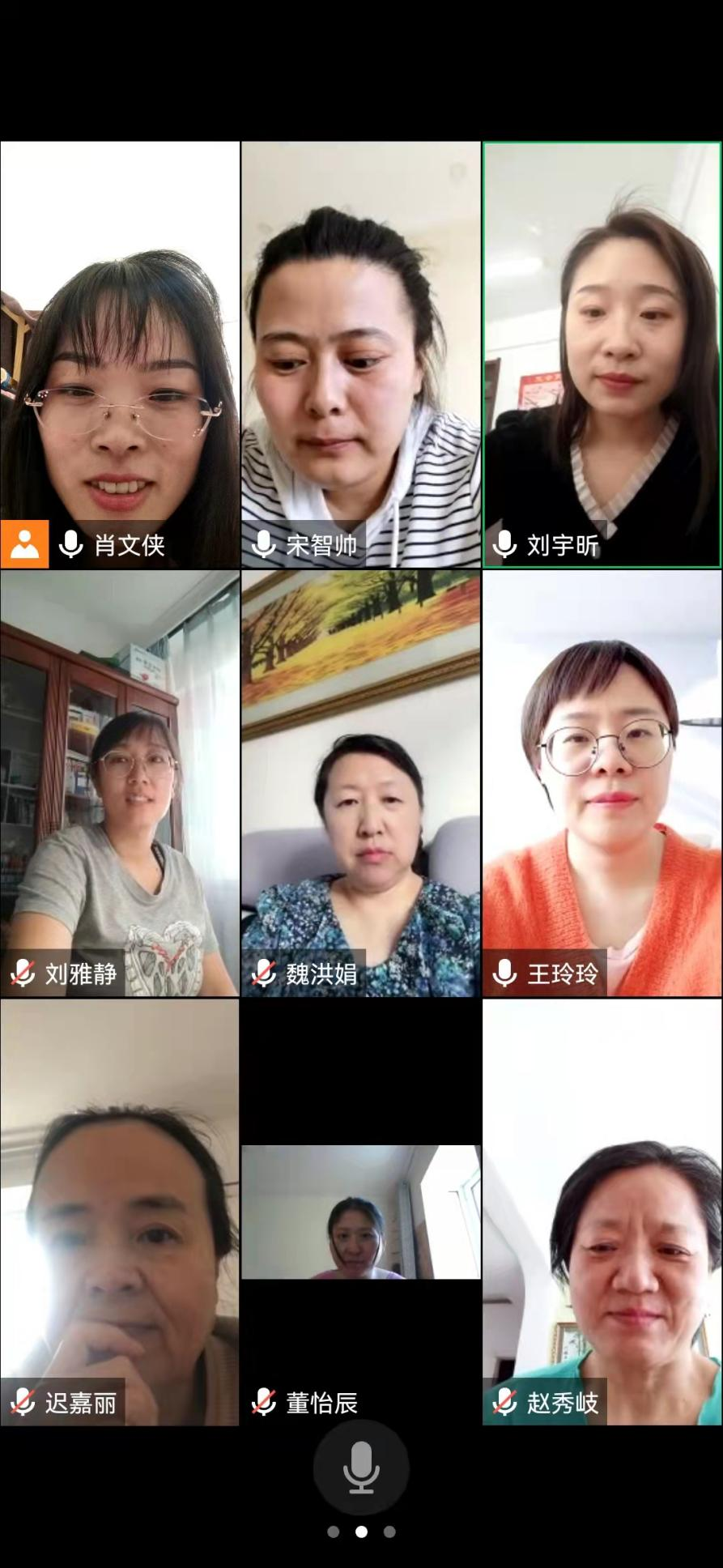
Task: Select 宋智帅's video tile
Action: tap(361, 355)
